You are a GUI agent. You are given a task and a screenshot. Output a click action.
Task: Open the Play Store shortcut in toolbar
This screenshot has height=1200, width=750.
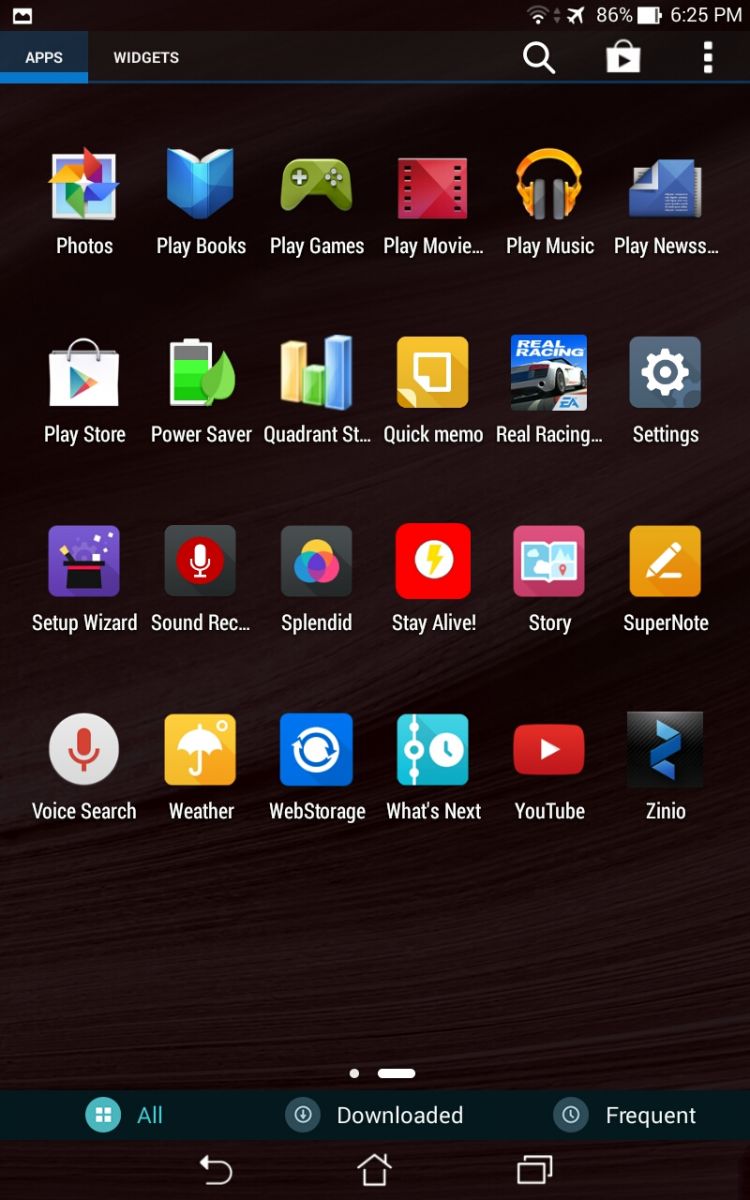pos(623,57)
